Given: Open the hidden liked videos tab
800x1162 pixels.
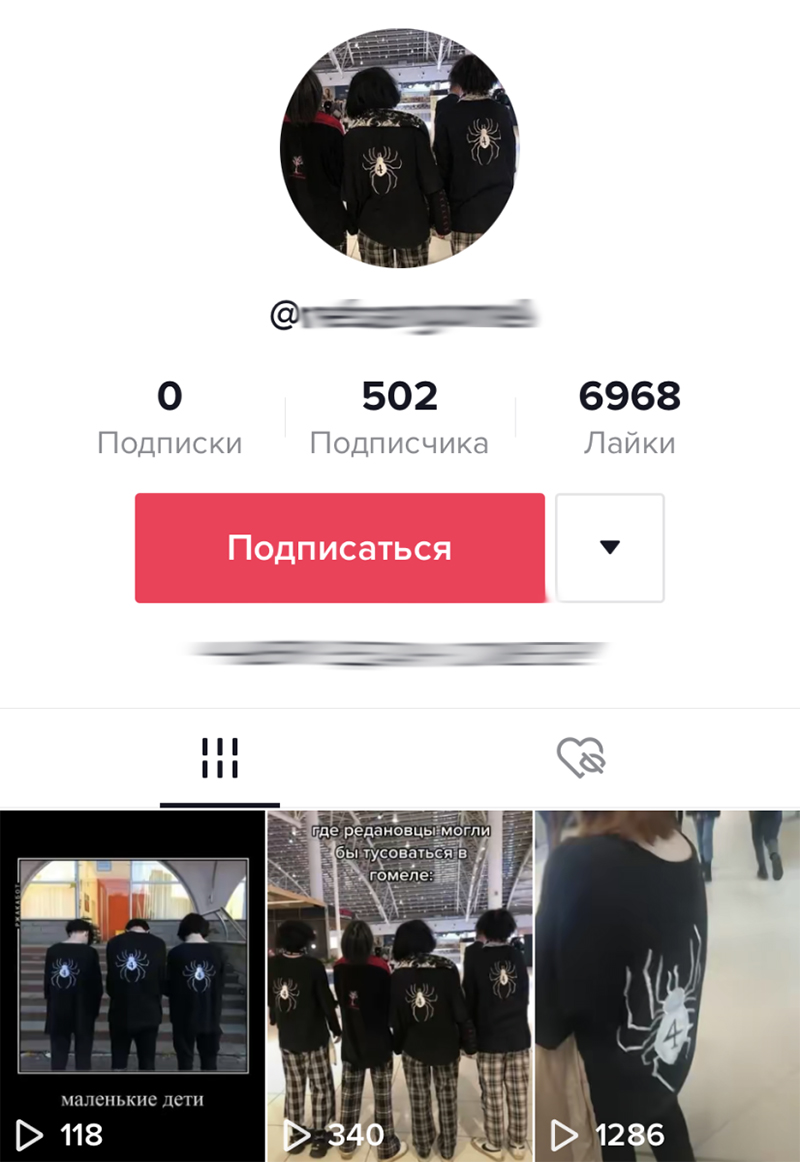Looking at the screenshot, I should pyautogui.click(x=581, y=757).
